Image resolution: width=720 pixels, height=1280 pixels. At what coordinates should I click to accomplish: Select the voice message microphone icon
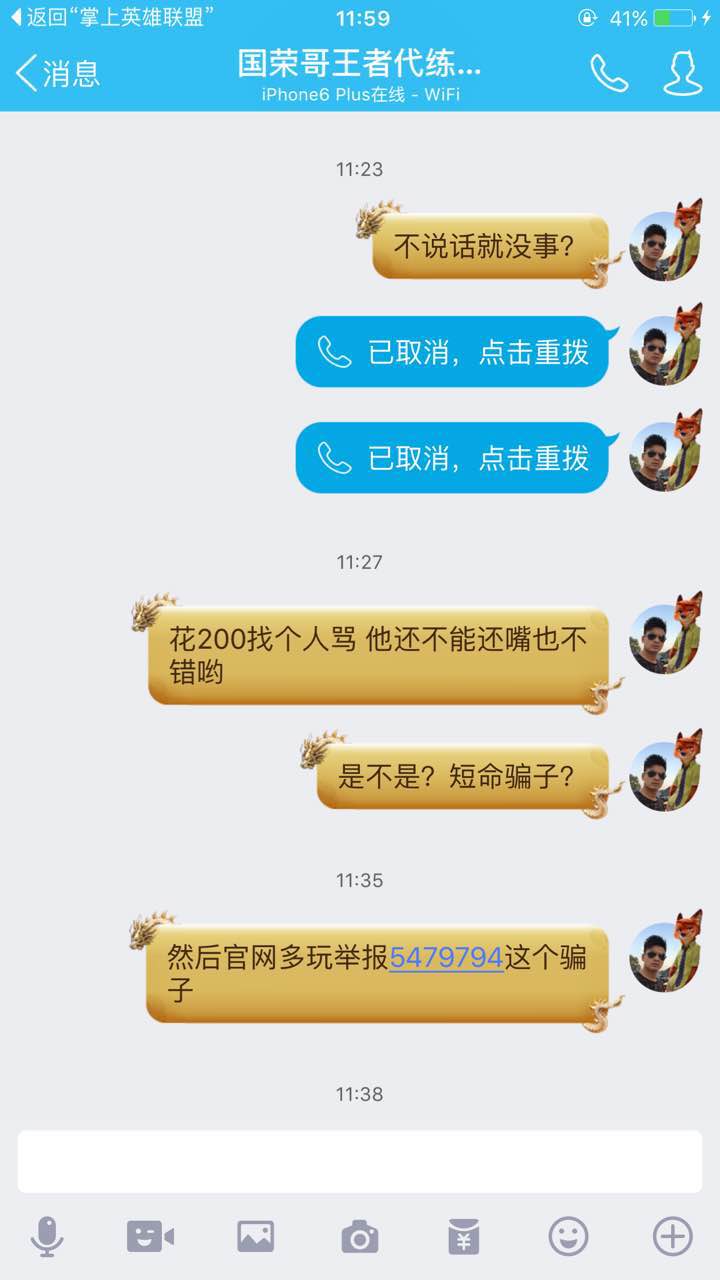point(48,1237)
